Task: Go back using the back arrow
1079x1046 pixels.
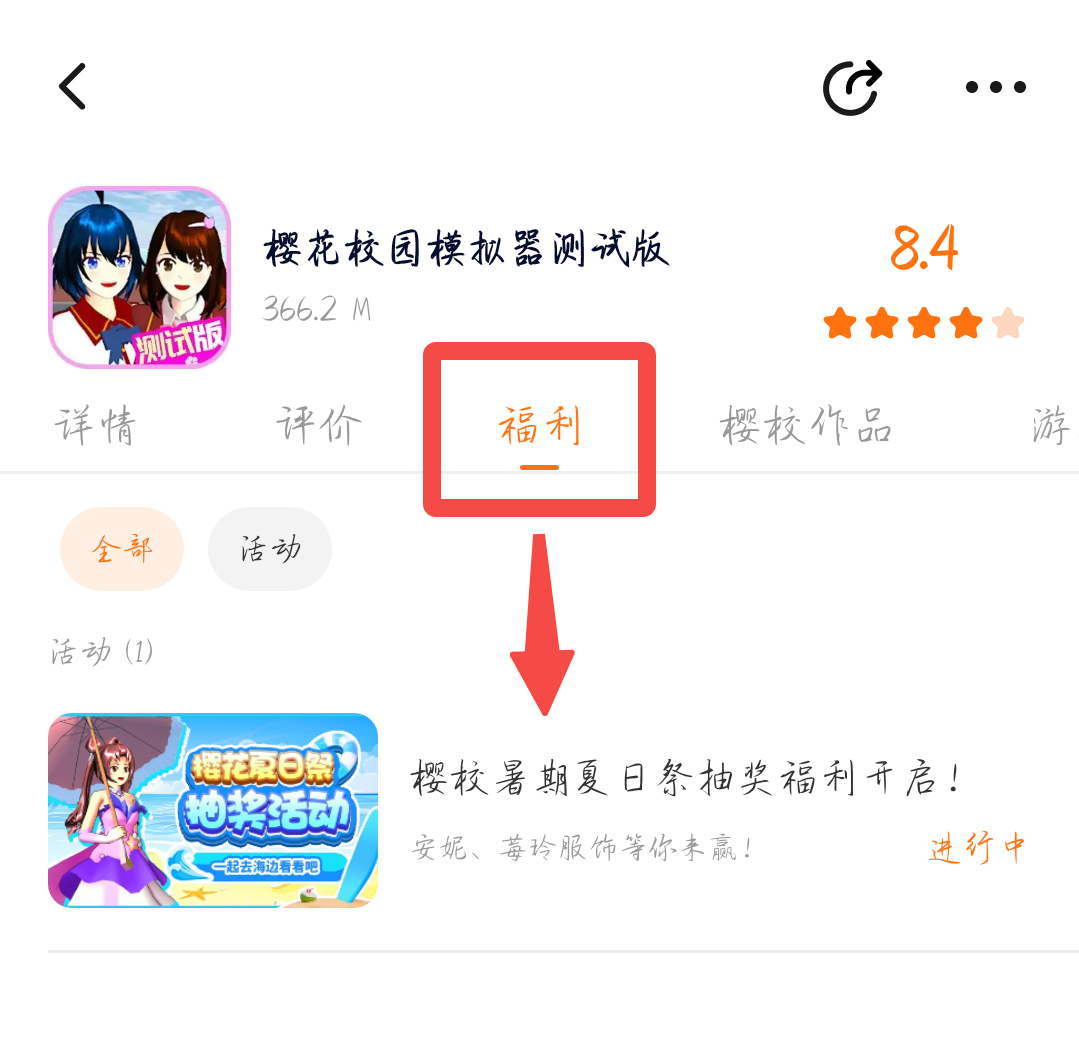Action: (73, 86)
